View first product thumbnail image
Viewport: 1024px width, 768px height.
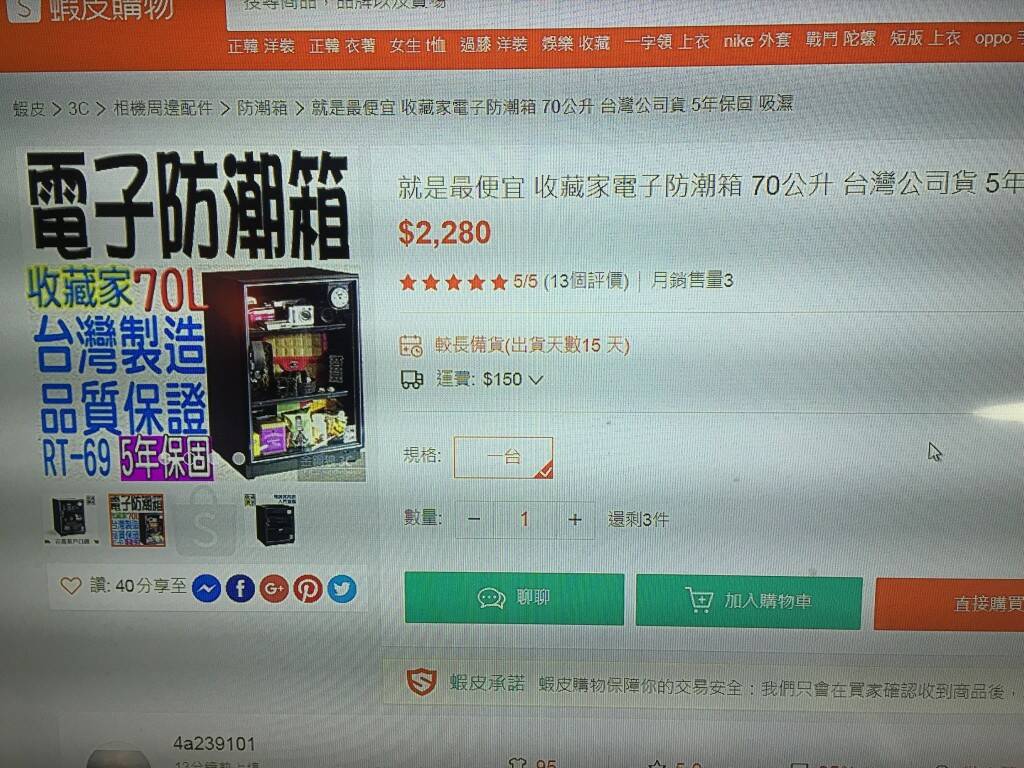(70, 519)
